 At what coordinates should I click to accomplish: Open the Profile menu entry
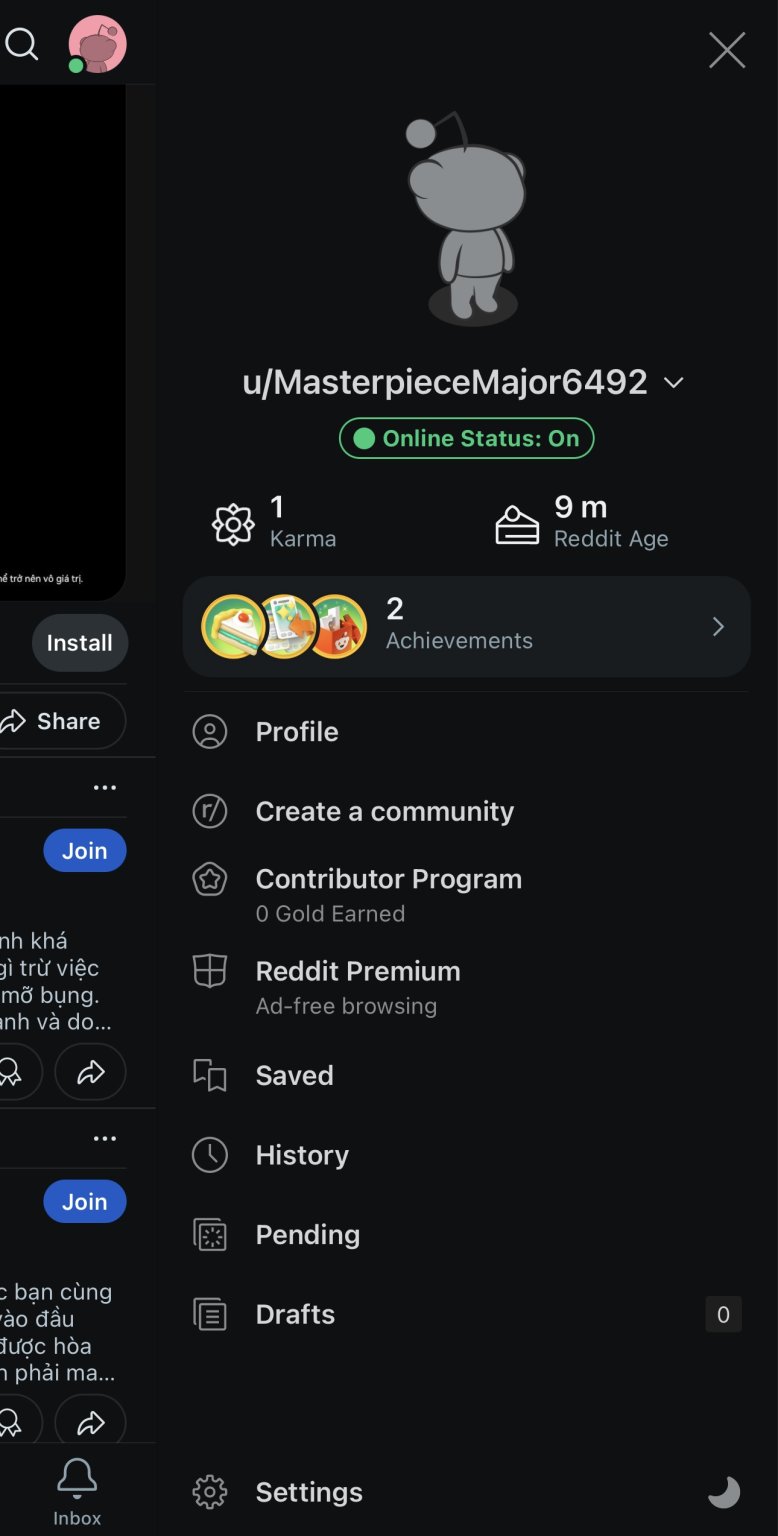297,731
